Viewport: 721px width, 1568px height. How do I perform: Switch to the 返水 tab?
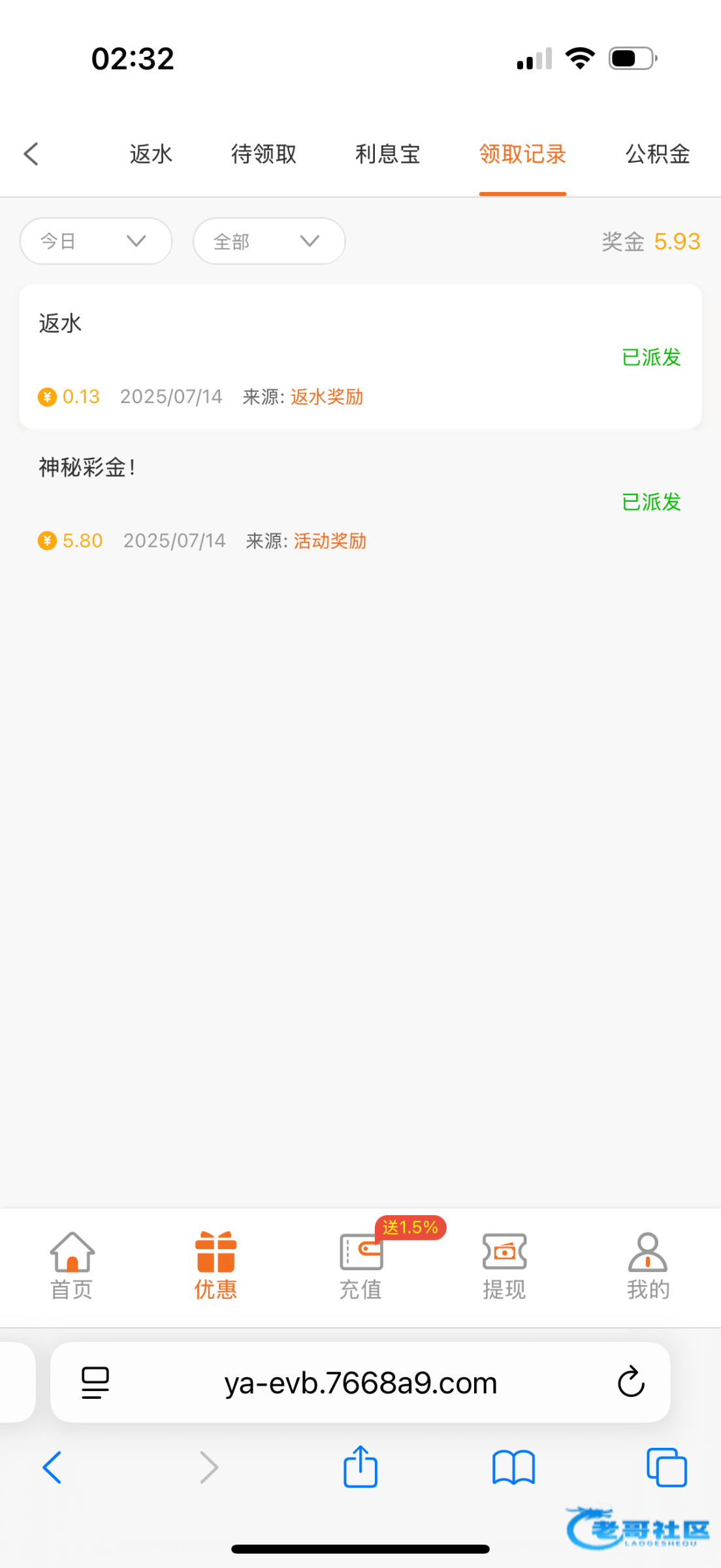[x=151, y=154]
